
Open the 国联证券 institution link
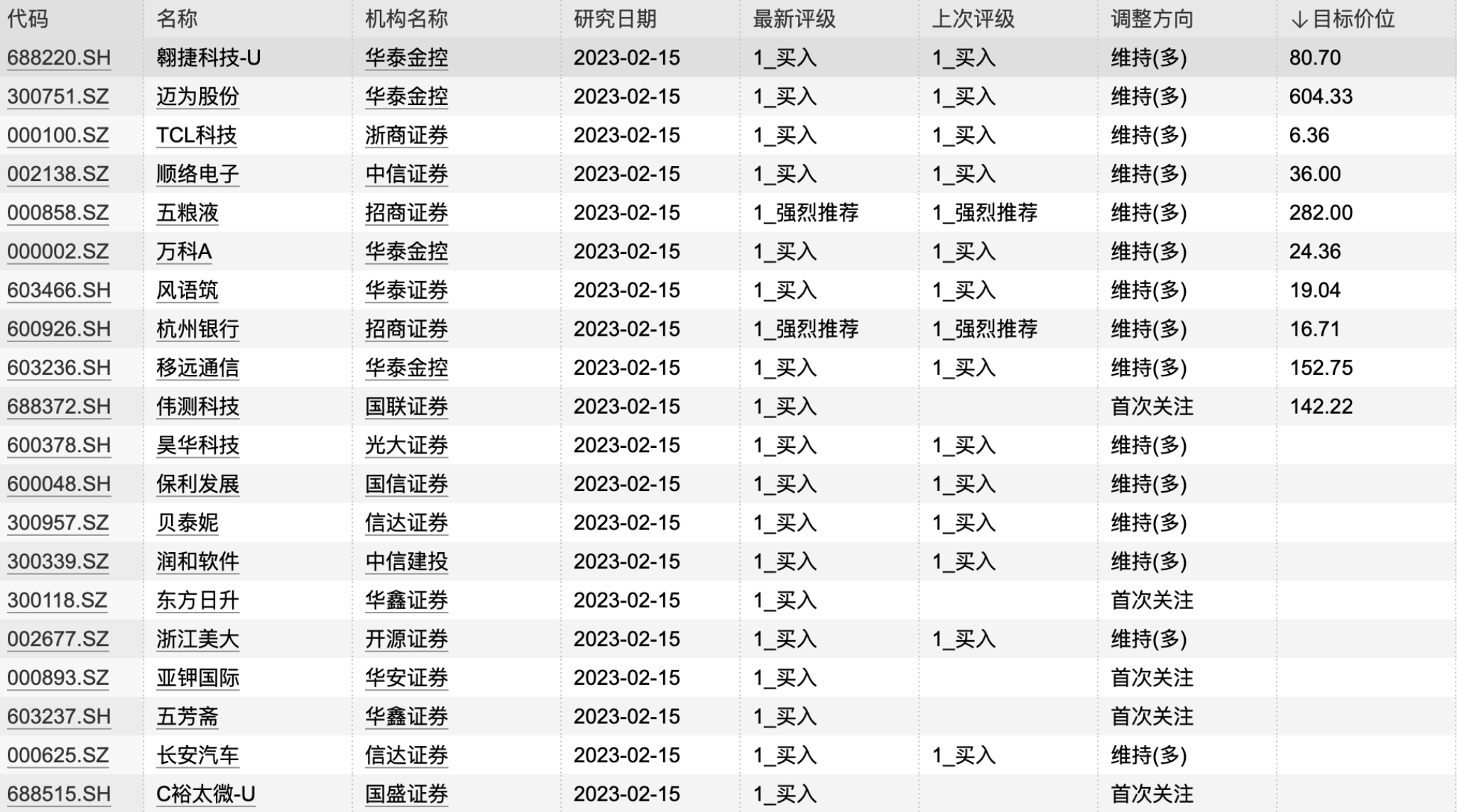406,407
